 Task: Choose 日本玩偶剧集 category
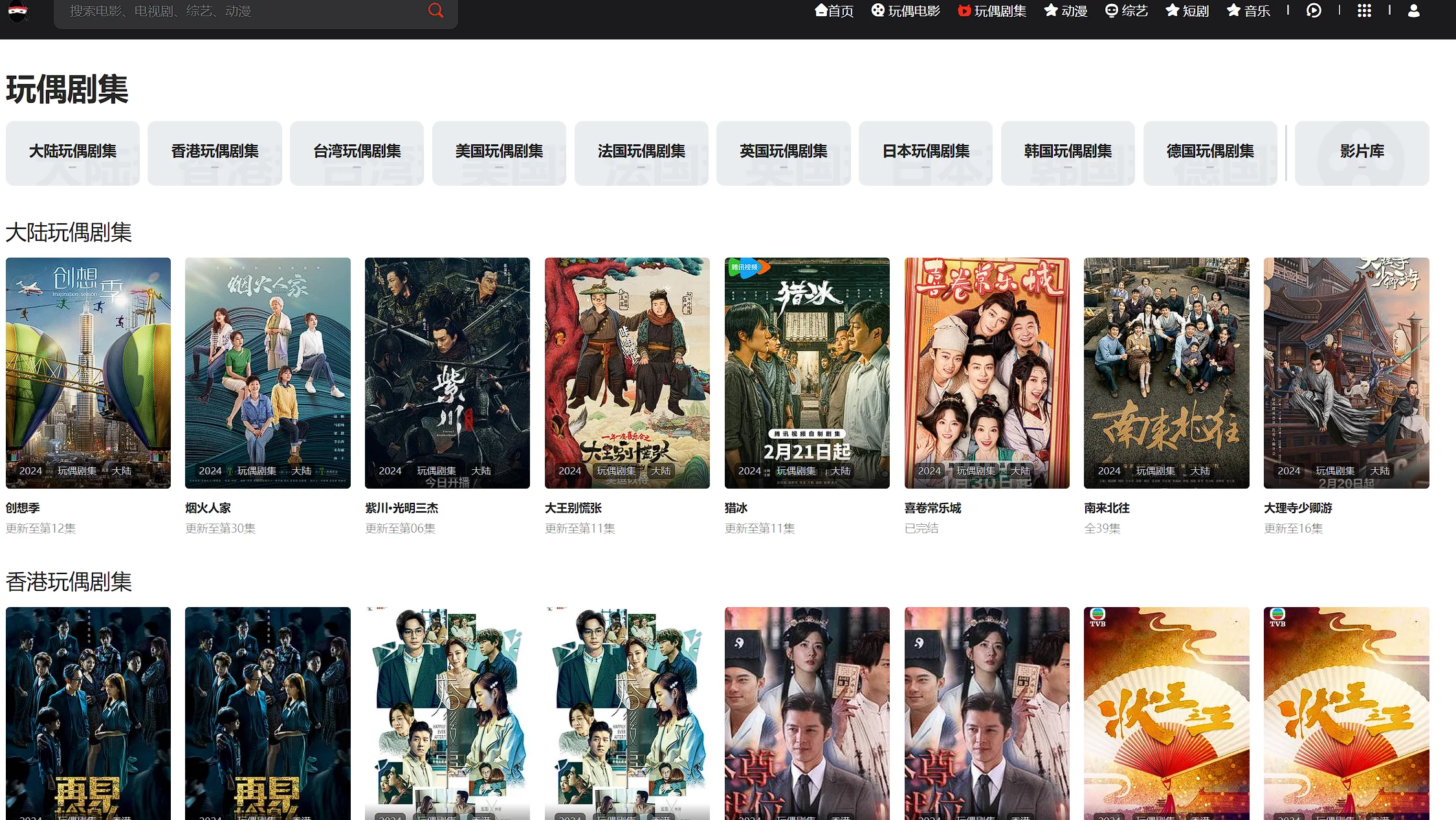coord(925,152)
